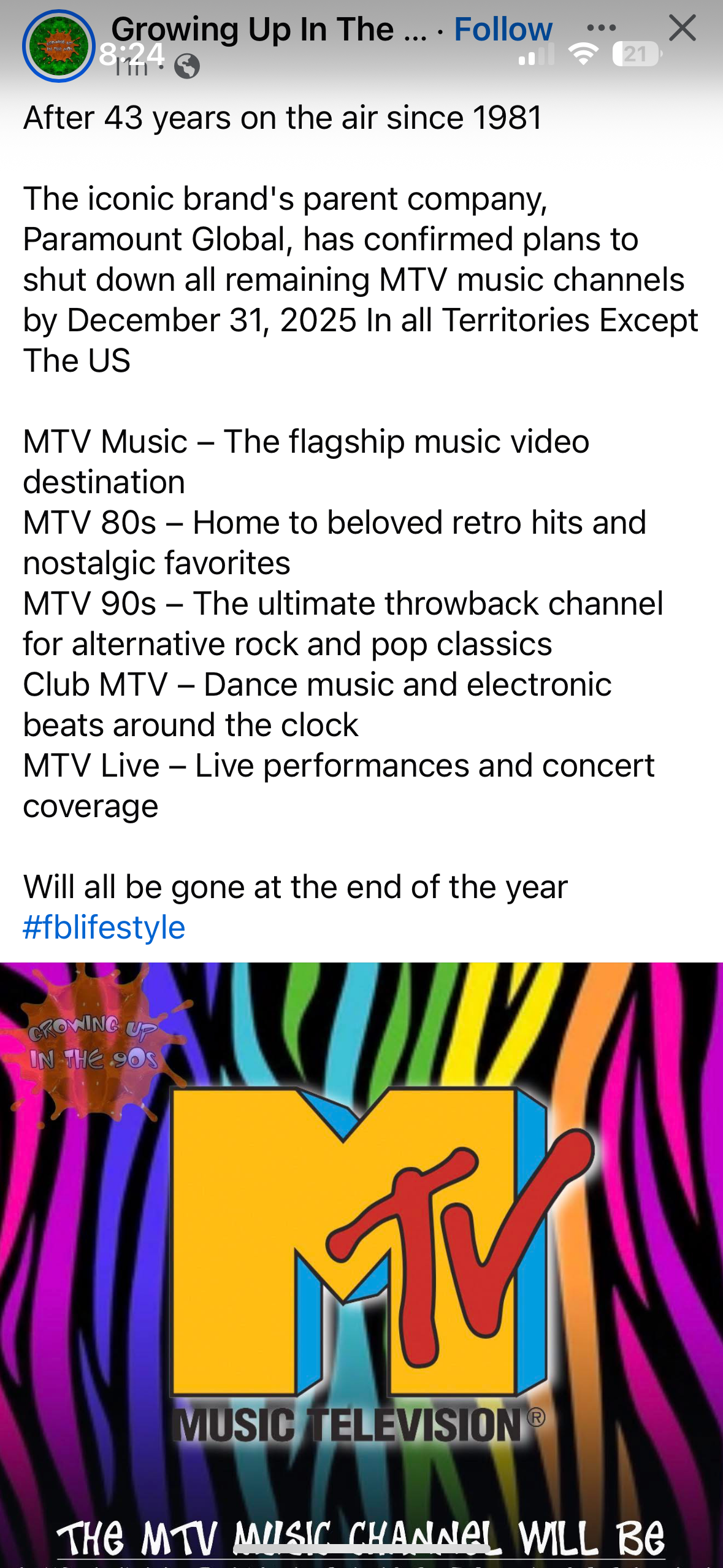Tap the post timestamp under the page name
The image size is (723, 1568).
tap(129, 67)
